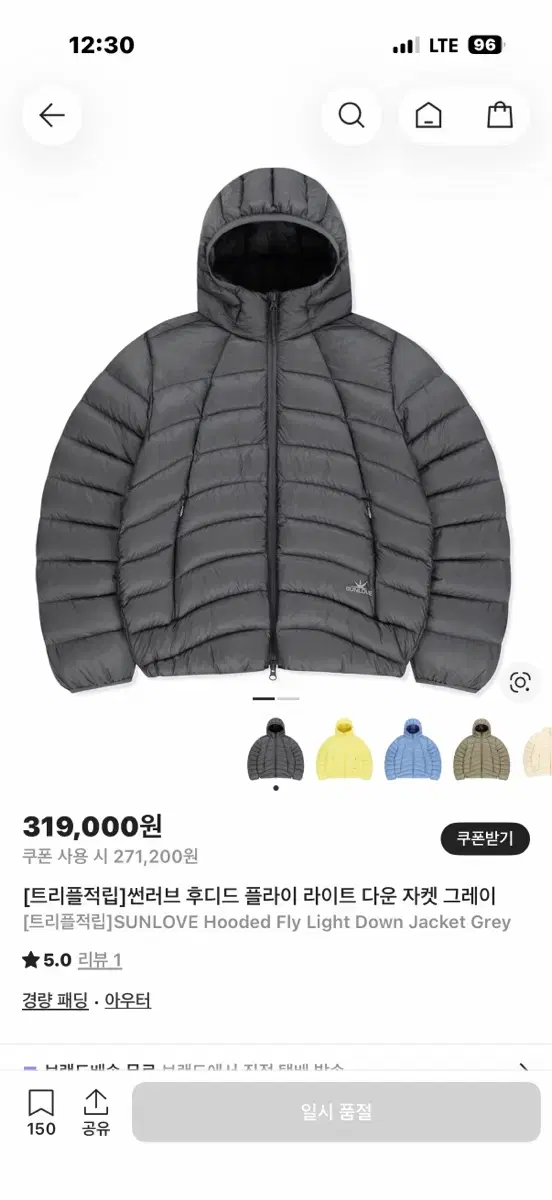The height and width of the screenshot is (1200, 552).
Task: Go back with the arrow button
Action: tap(52, 115)
